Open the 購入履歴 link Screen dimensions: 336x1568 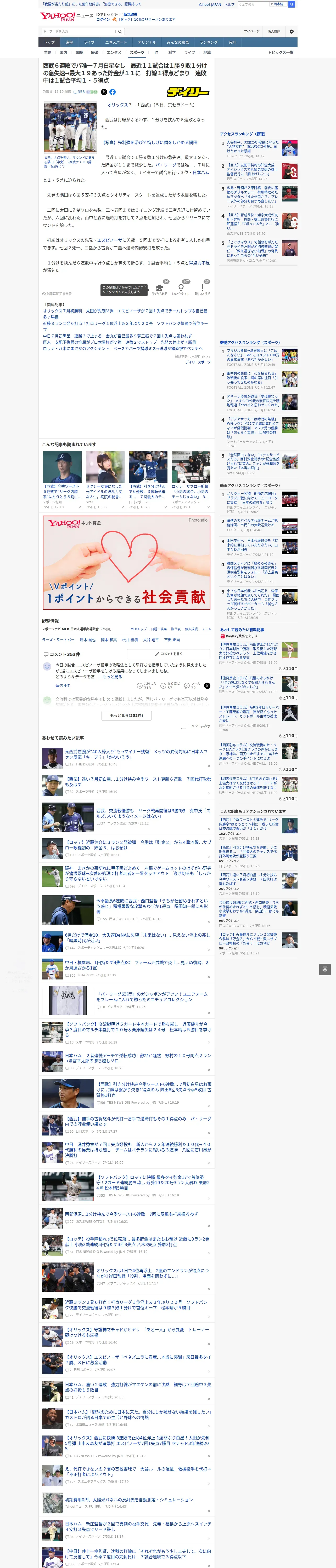(274, 32)
